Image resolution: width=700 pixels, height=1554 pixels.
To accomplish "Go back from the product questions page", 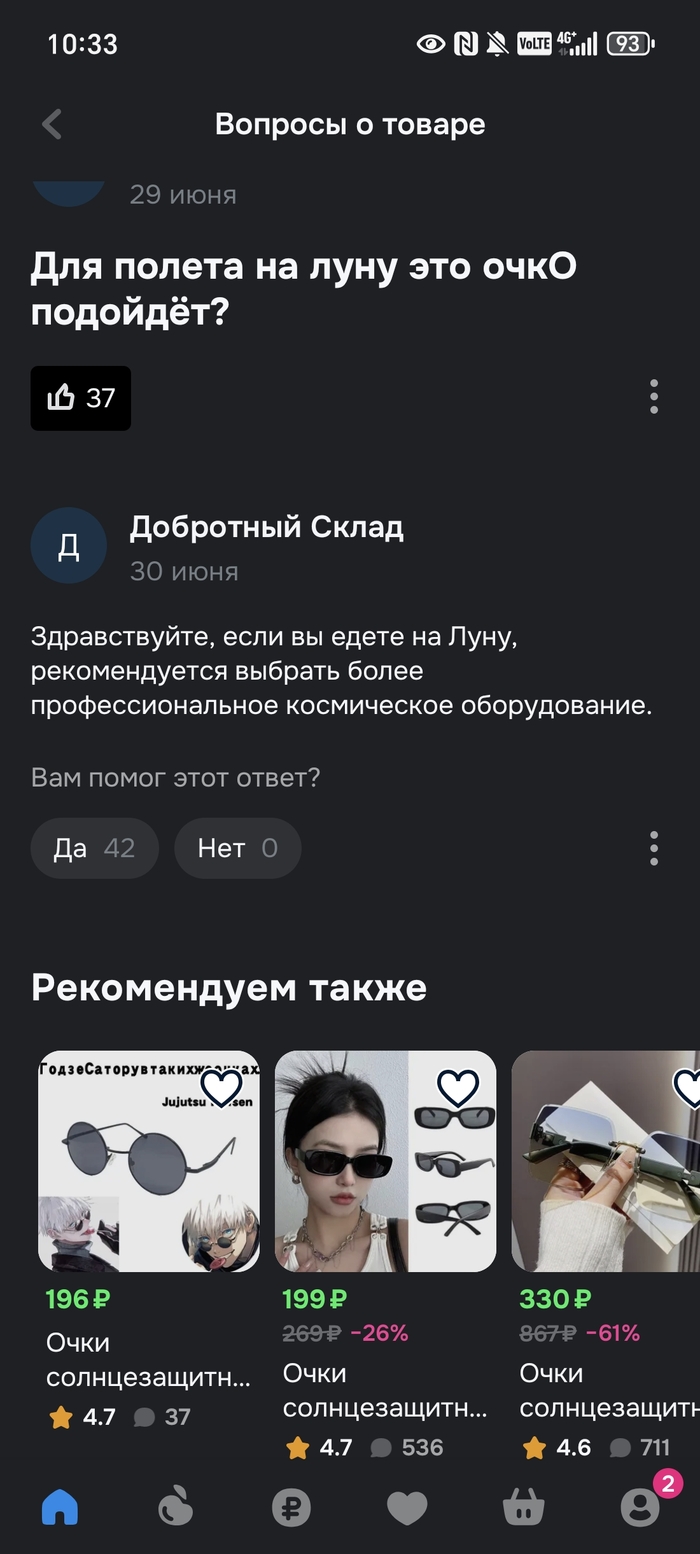I will pos(52,125).
